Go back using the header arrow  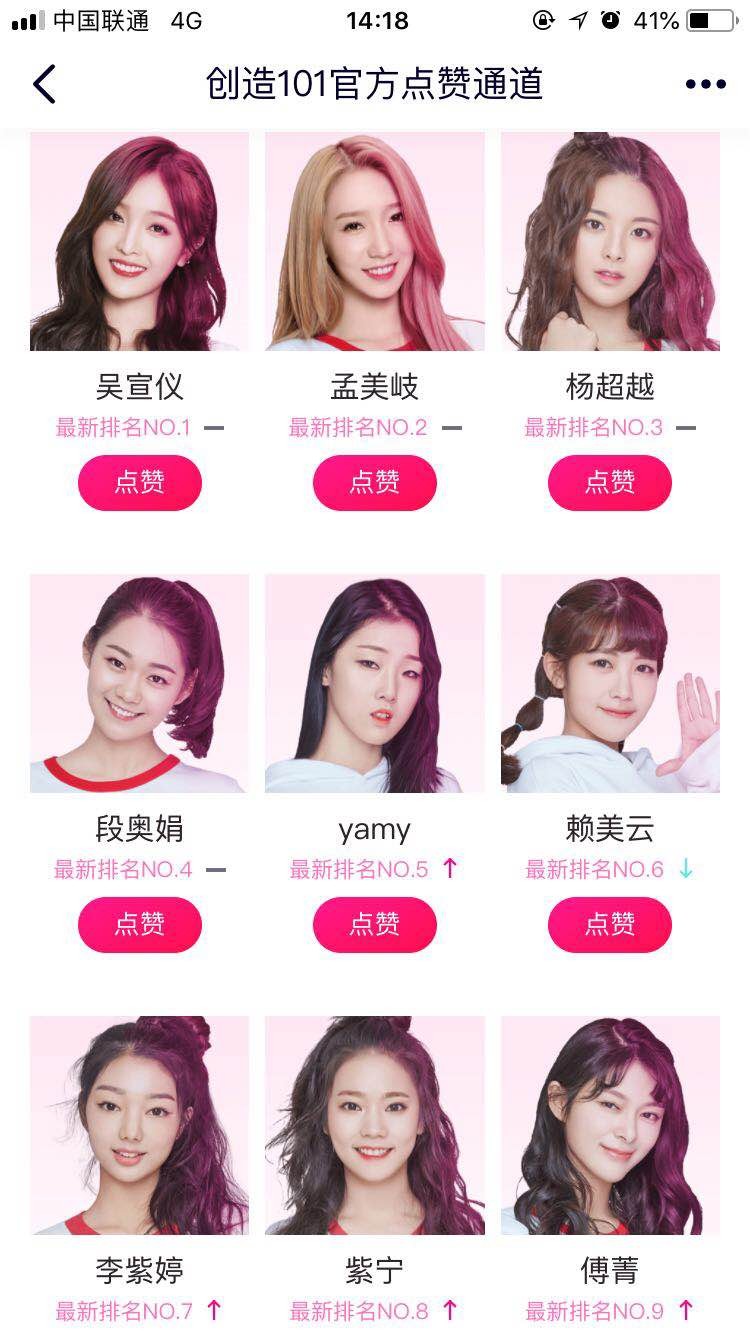click(x=45, y=84)
